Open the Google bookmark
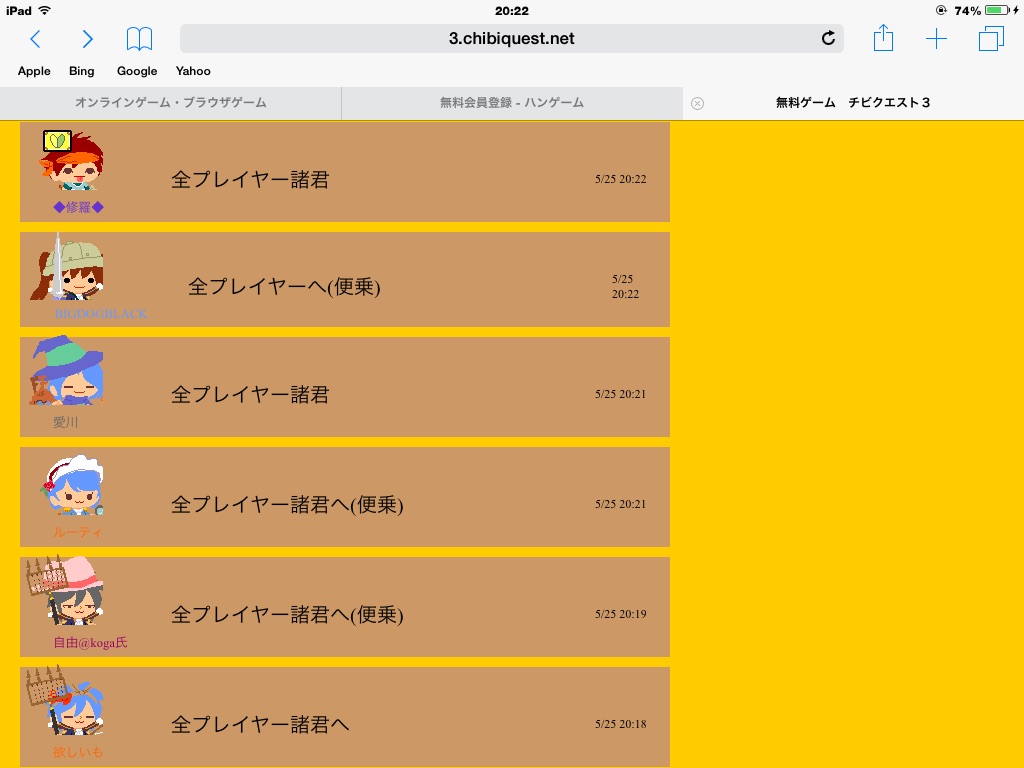 (137, 71)
